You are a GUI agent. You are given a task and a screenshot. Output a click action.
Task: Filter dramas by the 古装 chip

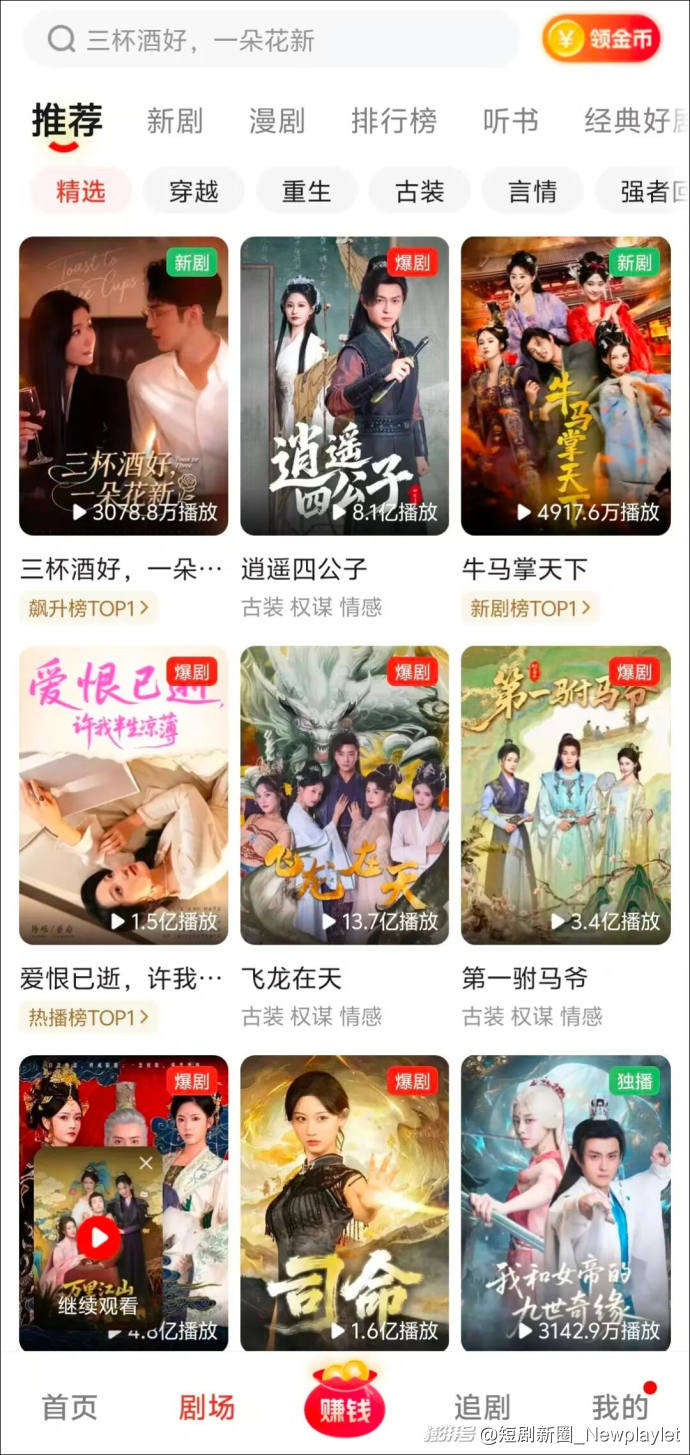click(x=419, y=191)
